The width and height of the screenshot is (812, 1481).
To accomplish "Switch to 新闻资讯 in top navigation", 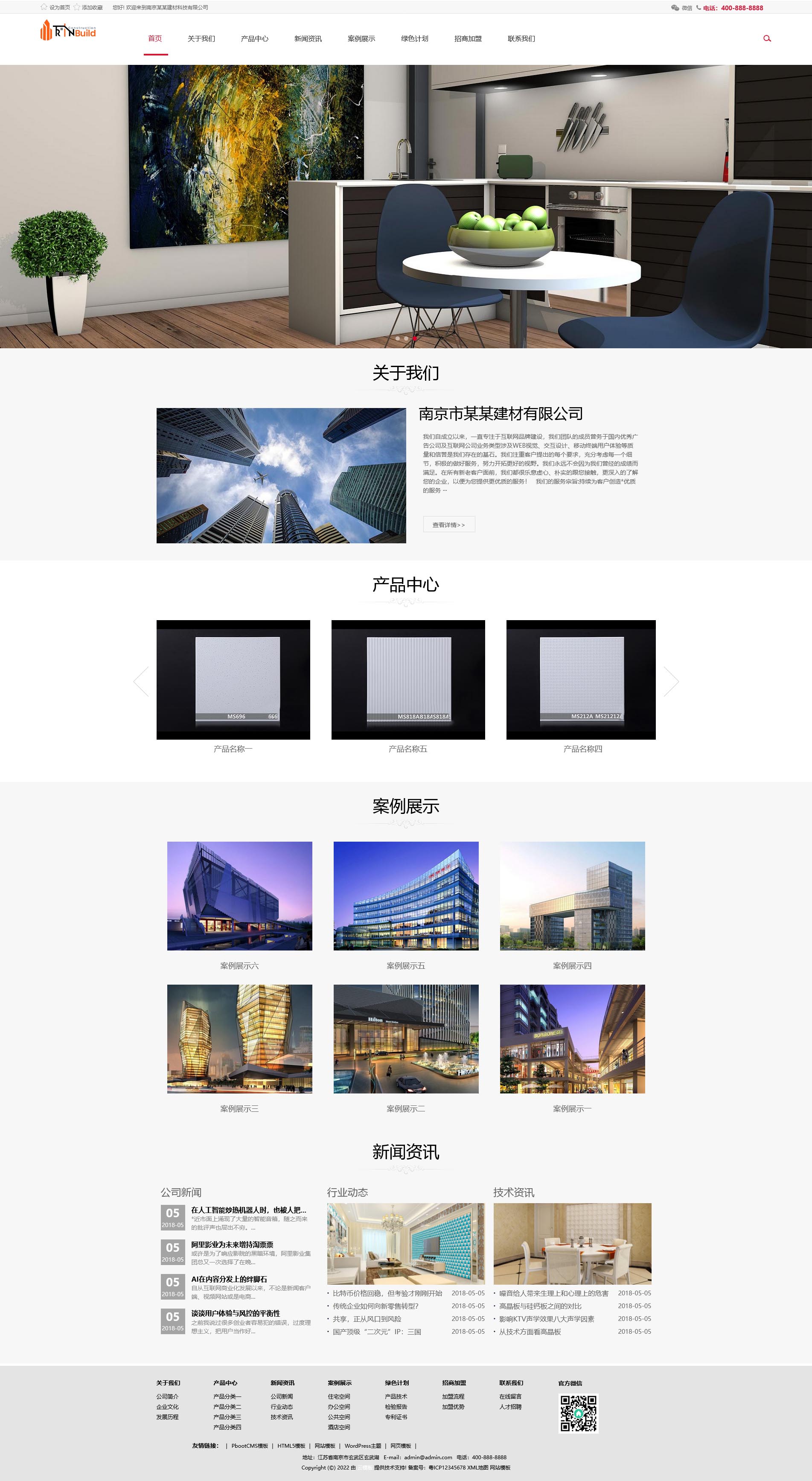I will [308, 38].
